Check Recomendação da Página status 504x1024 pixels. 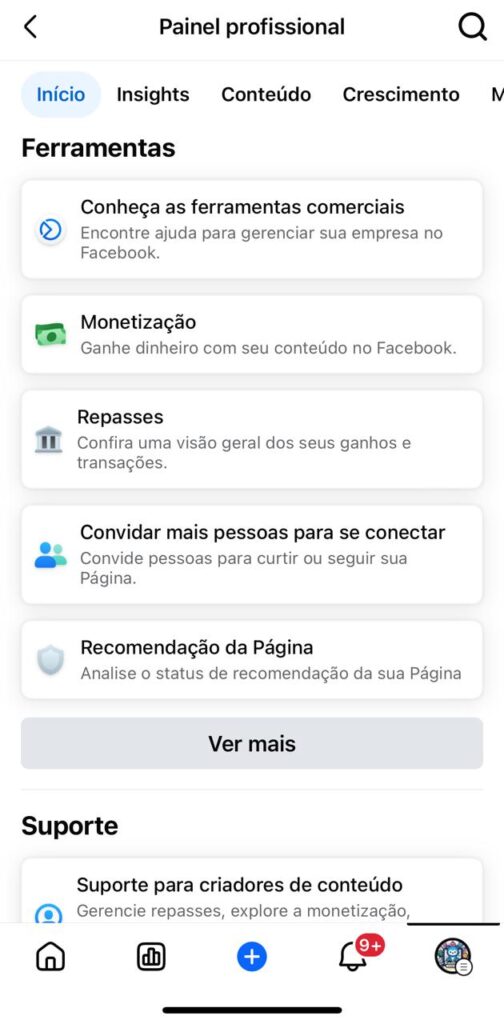252,660
